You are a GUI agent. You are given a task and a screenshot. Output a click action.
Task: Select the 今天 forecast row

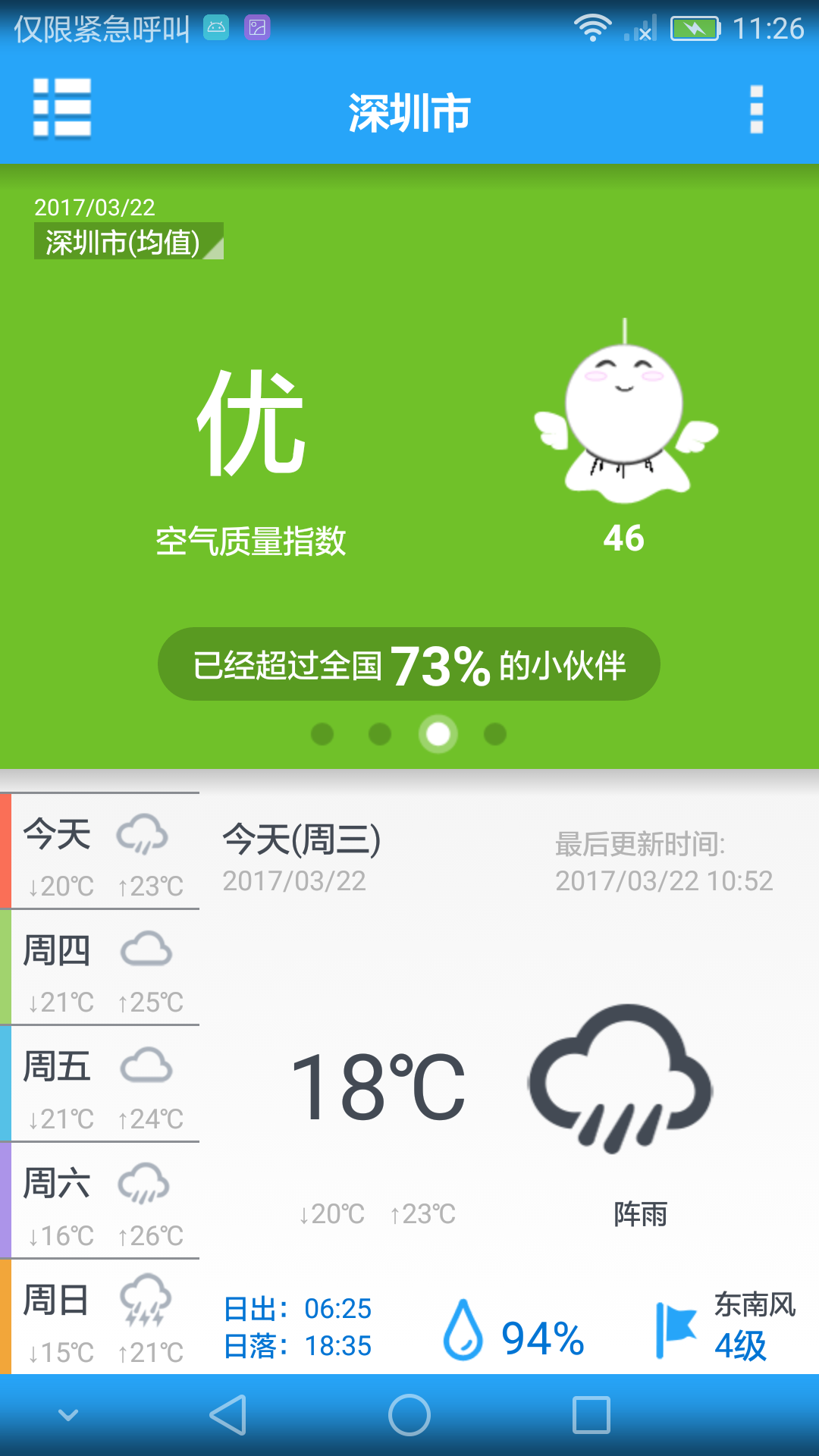pos(102,852)
